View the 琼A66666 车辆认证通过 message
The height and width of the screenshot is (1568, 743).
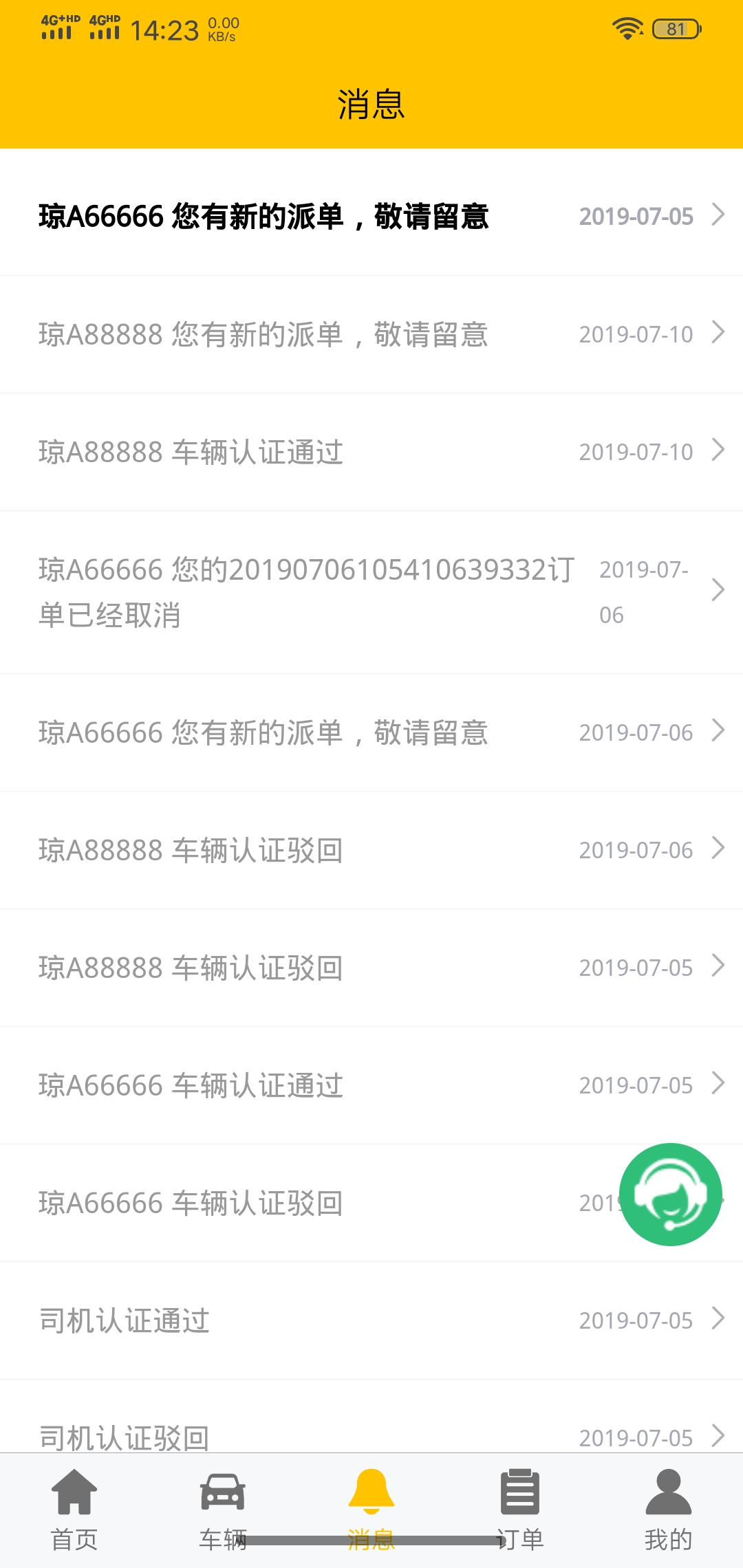[371, 1085]
